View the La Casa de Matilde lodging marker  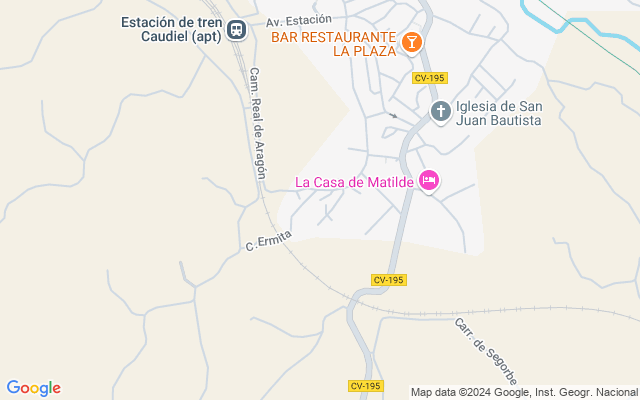(429, 181)
